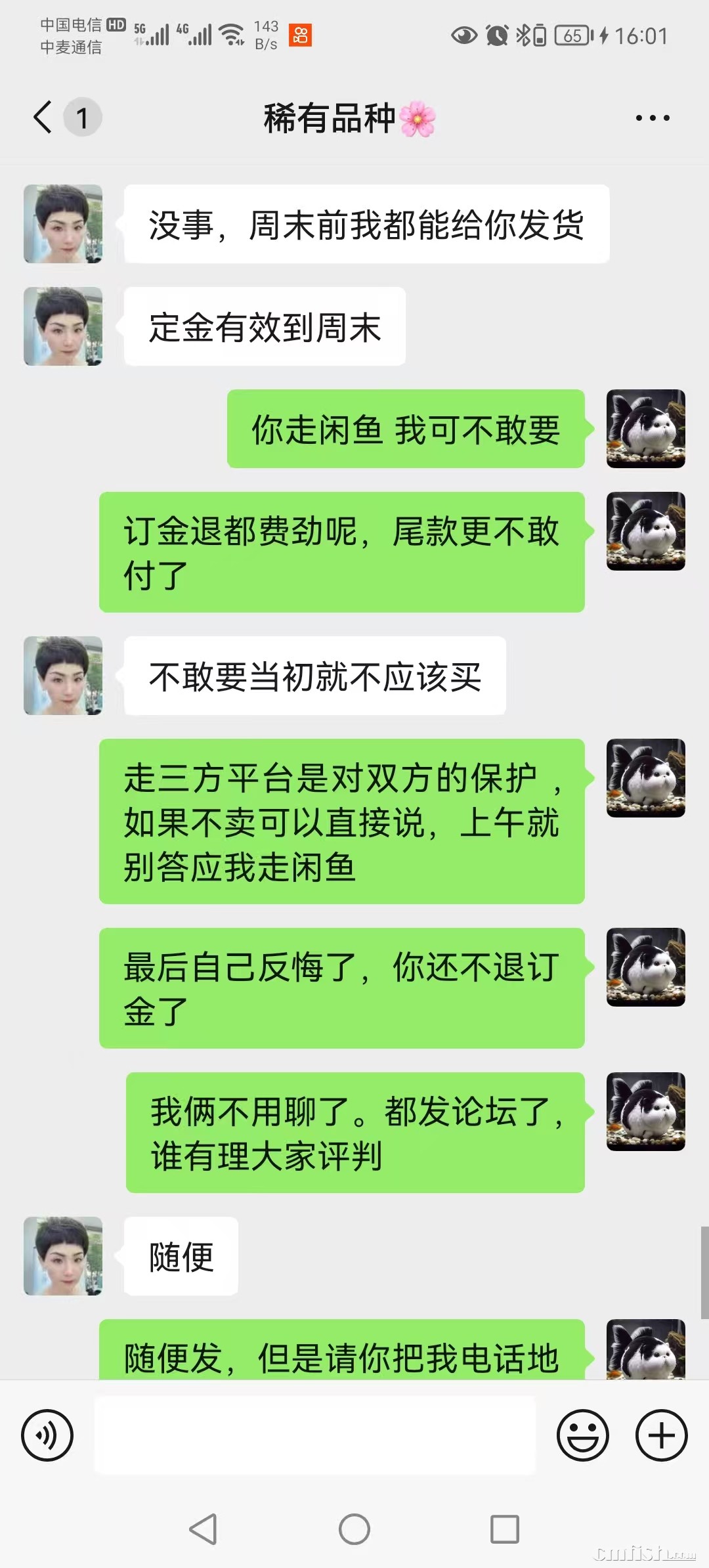This screenshot has width=709, height=1568.
Task: Open contact avatar beside 定金有效到周末
Action: (x=63, y=326)
